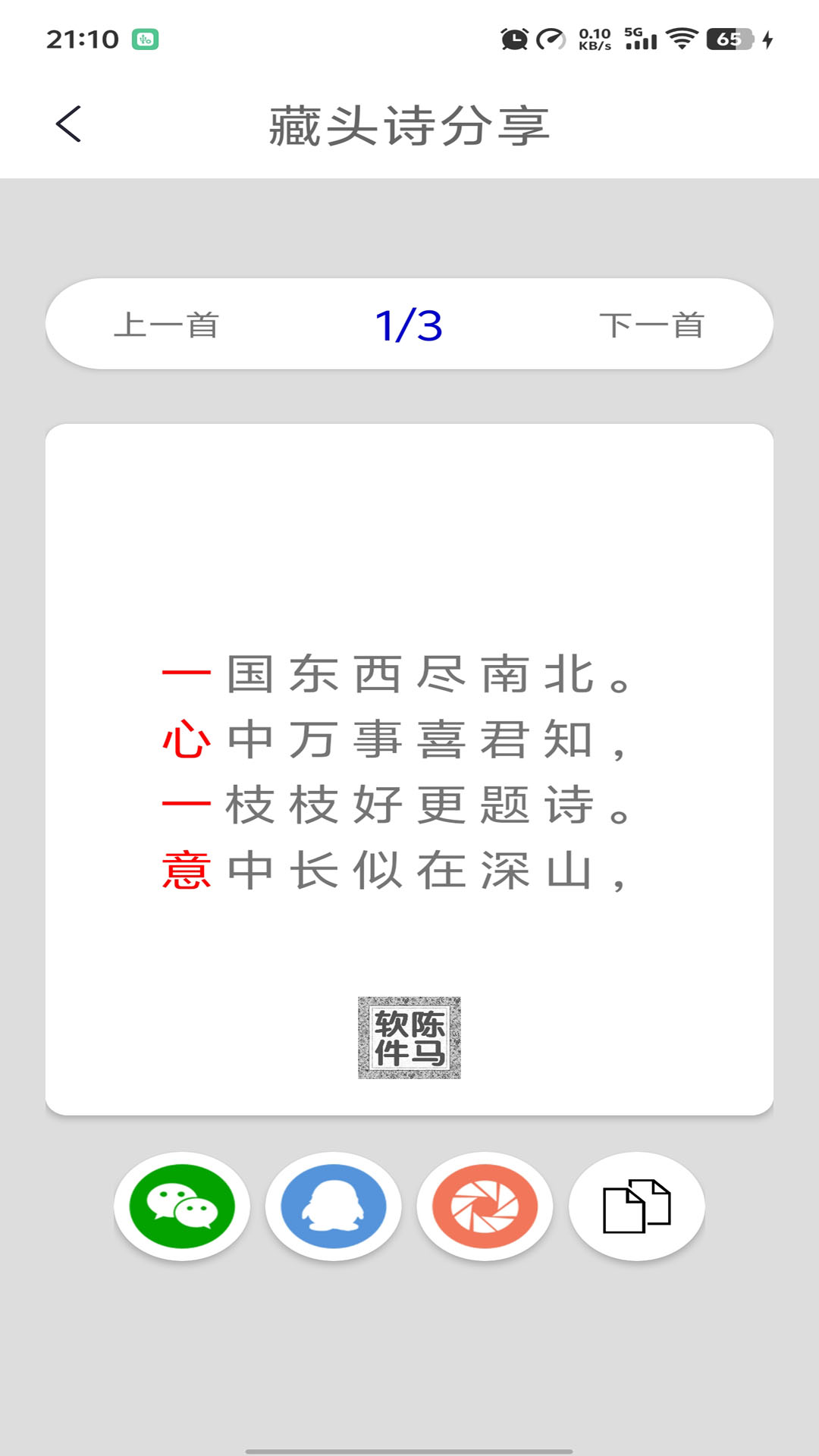This screenshot has height=1456, width=819.
Task: Go back from the 藏头诗分享 page
Action: [x=68, y=124]
